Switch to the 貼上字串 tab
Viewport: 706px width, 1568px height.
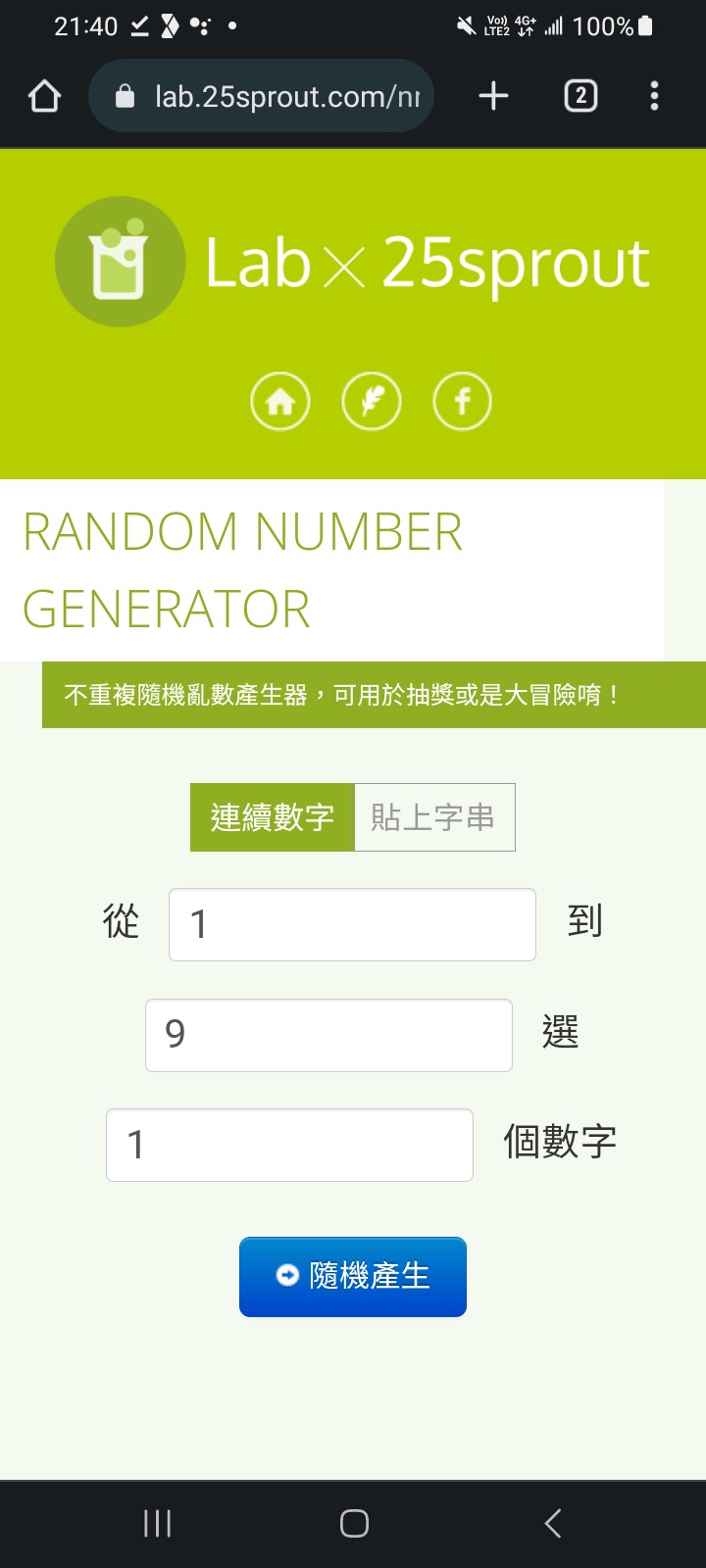433,817
